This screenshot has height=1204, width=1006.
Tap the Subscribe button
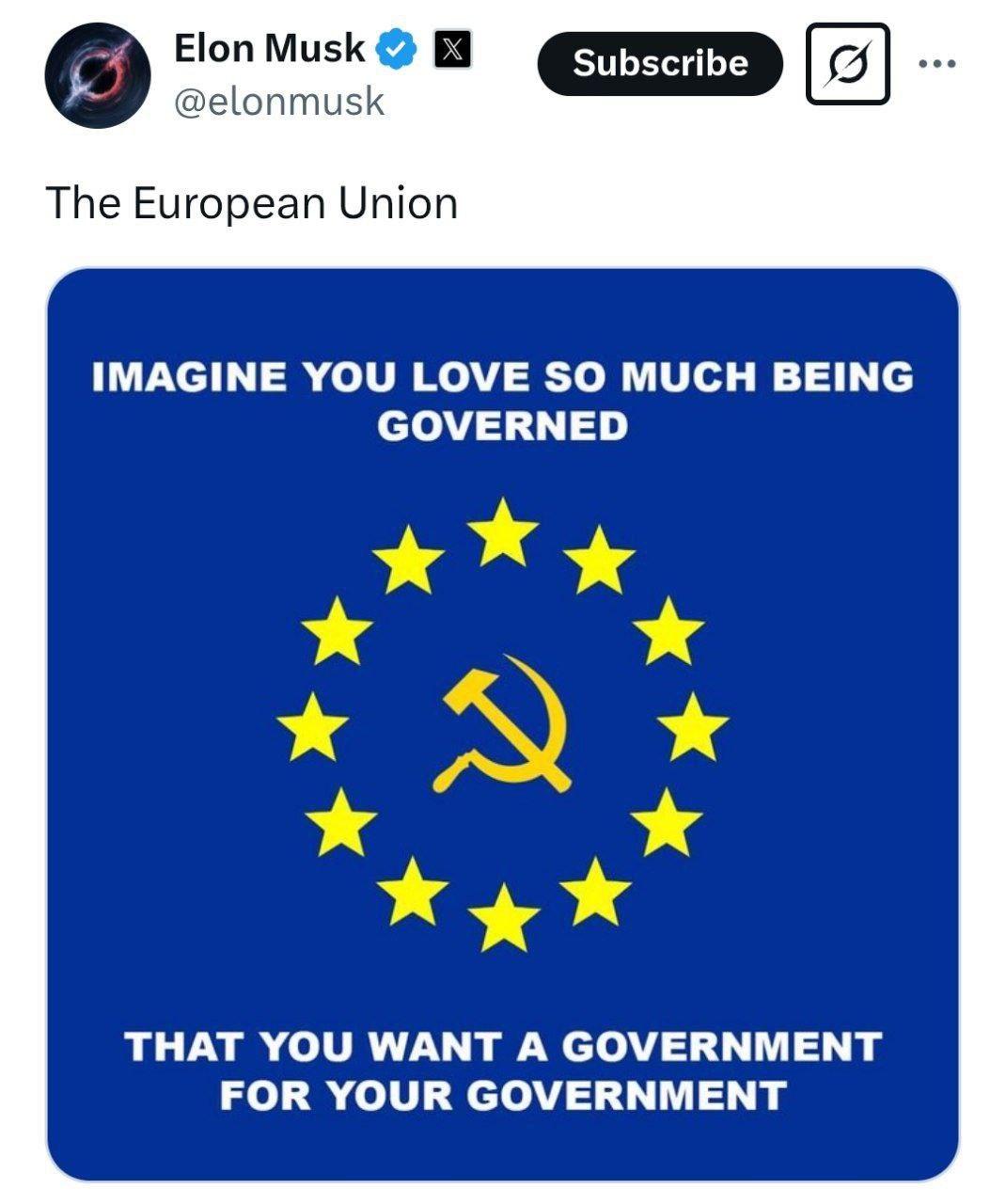[660, 63]
